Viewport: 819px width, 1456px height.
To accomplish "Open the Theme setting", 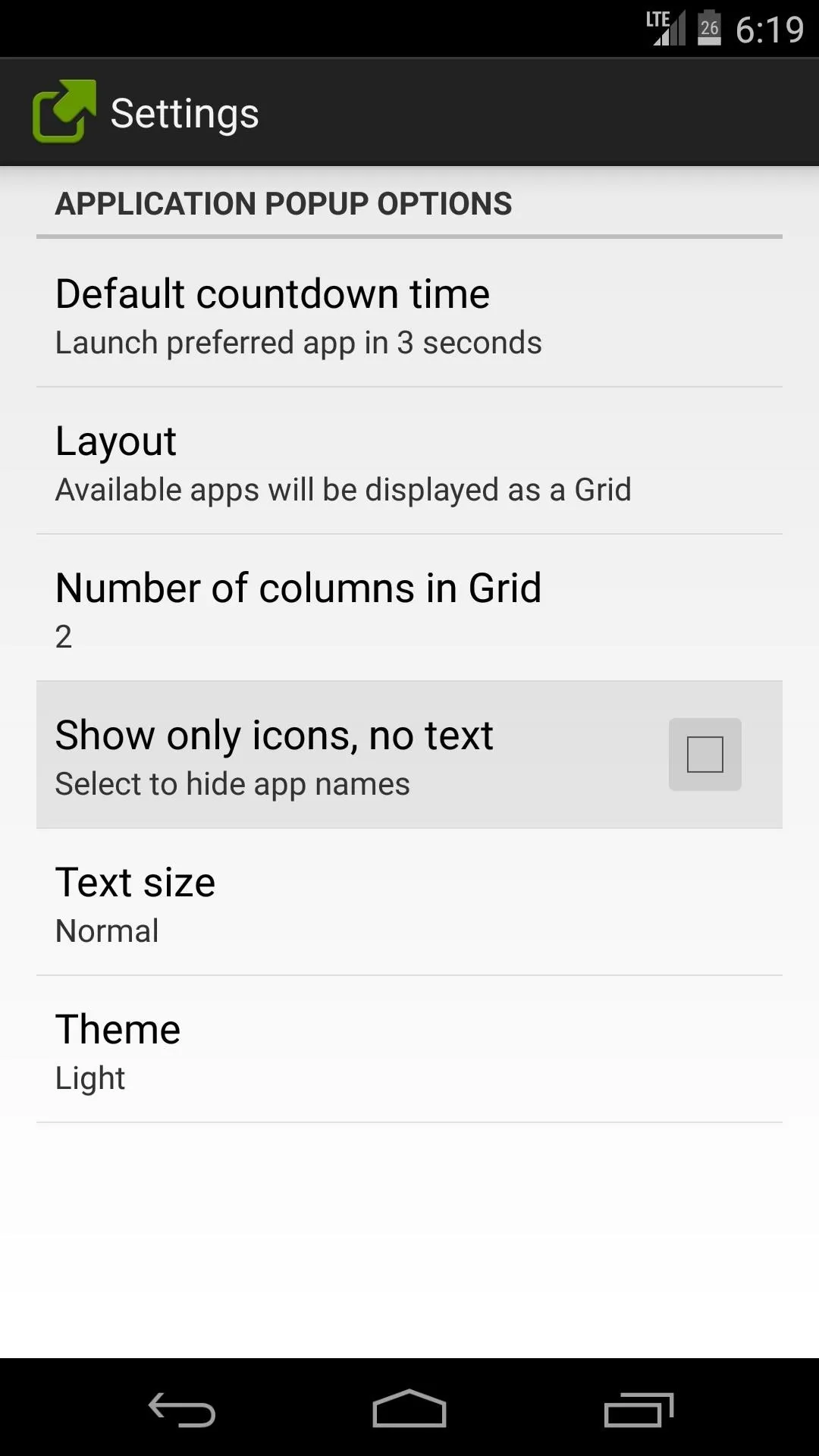I will click(x=409, y=1050).
